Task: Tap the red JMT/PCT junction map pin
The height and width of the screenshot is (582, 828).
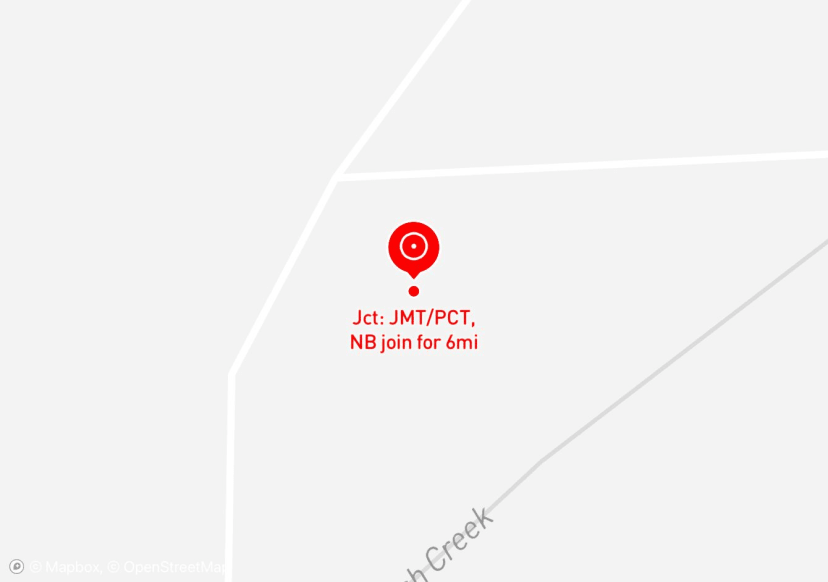Action: click(414, 247)
